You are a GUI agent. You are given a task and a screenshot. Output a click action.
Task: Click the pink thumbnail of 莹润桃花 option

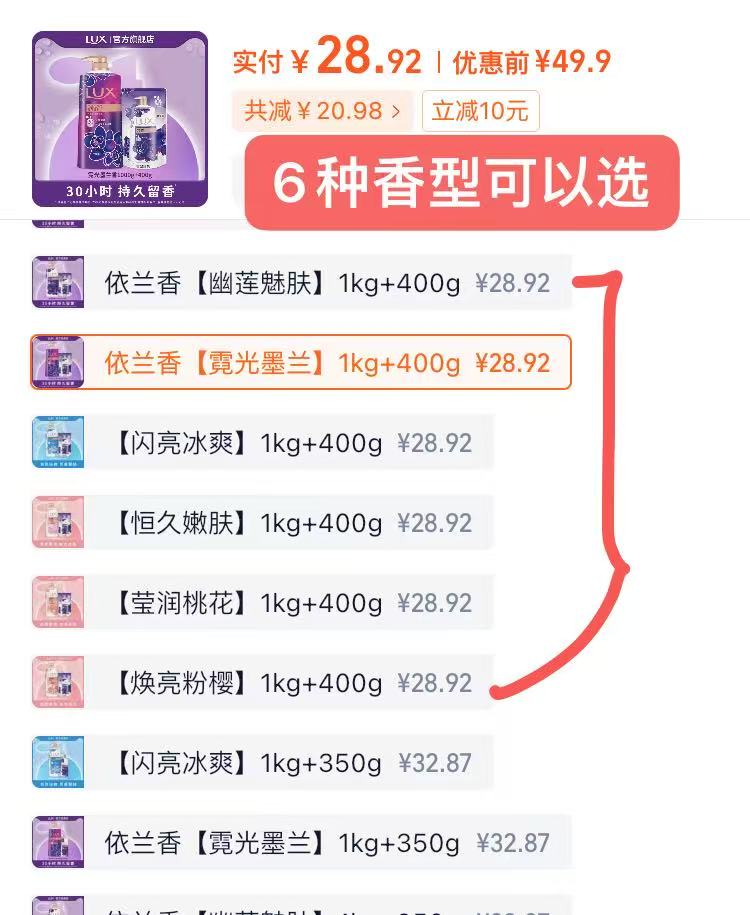(57, 602)
